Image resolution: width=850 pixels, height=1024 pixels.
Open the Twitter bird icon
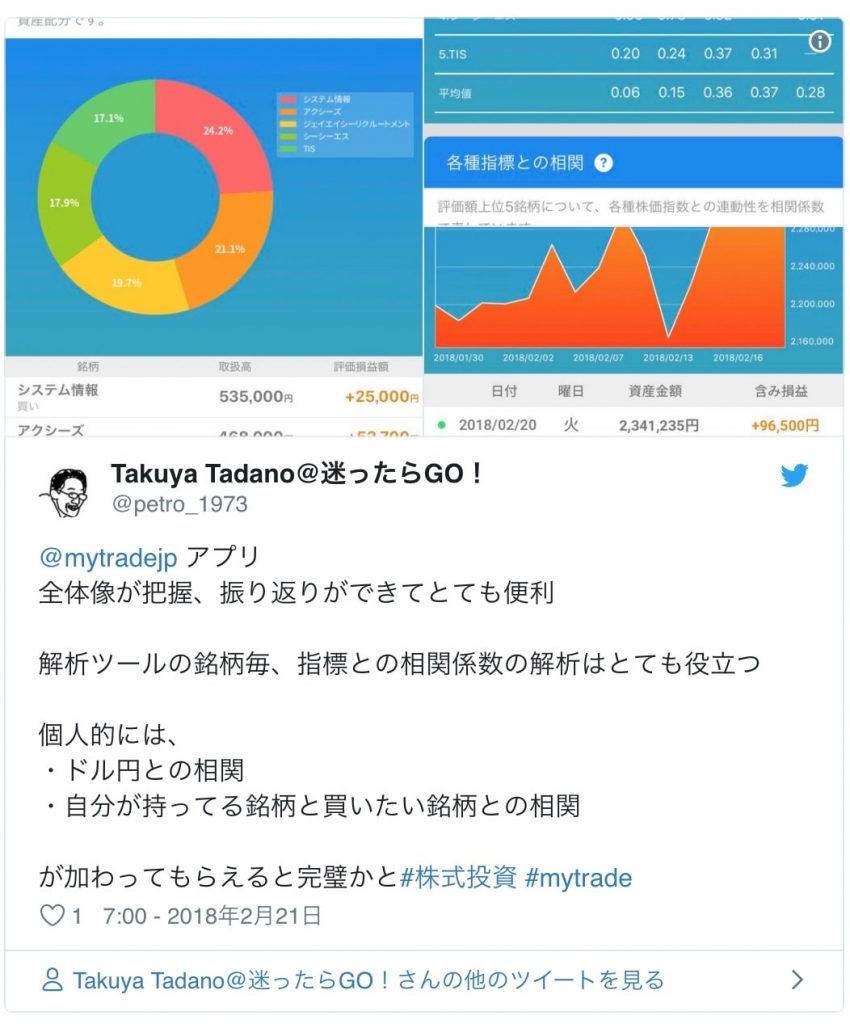(x=795, y=476)
